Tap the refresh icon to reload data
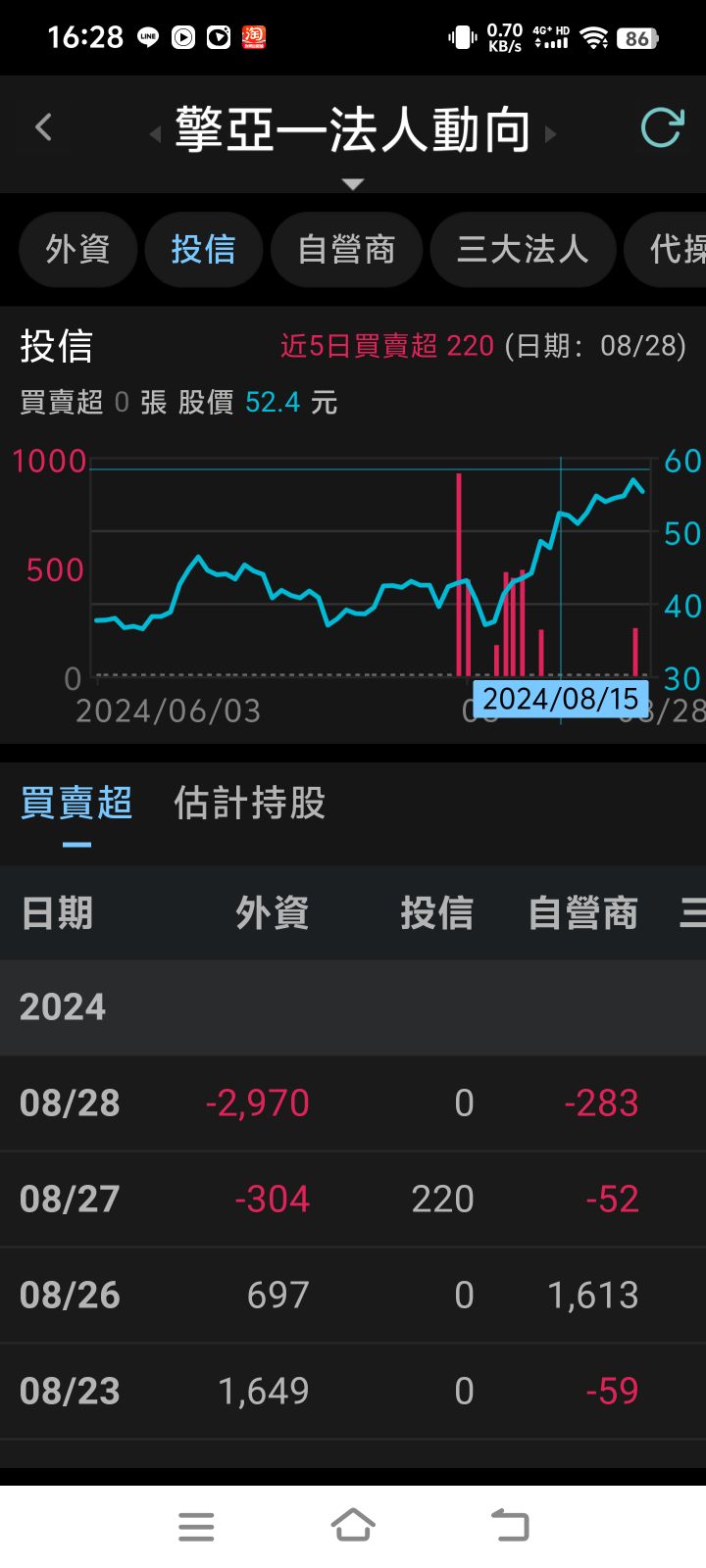The image size is (706, 1568). 663,127
